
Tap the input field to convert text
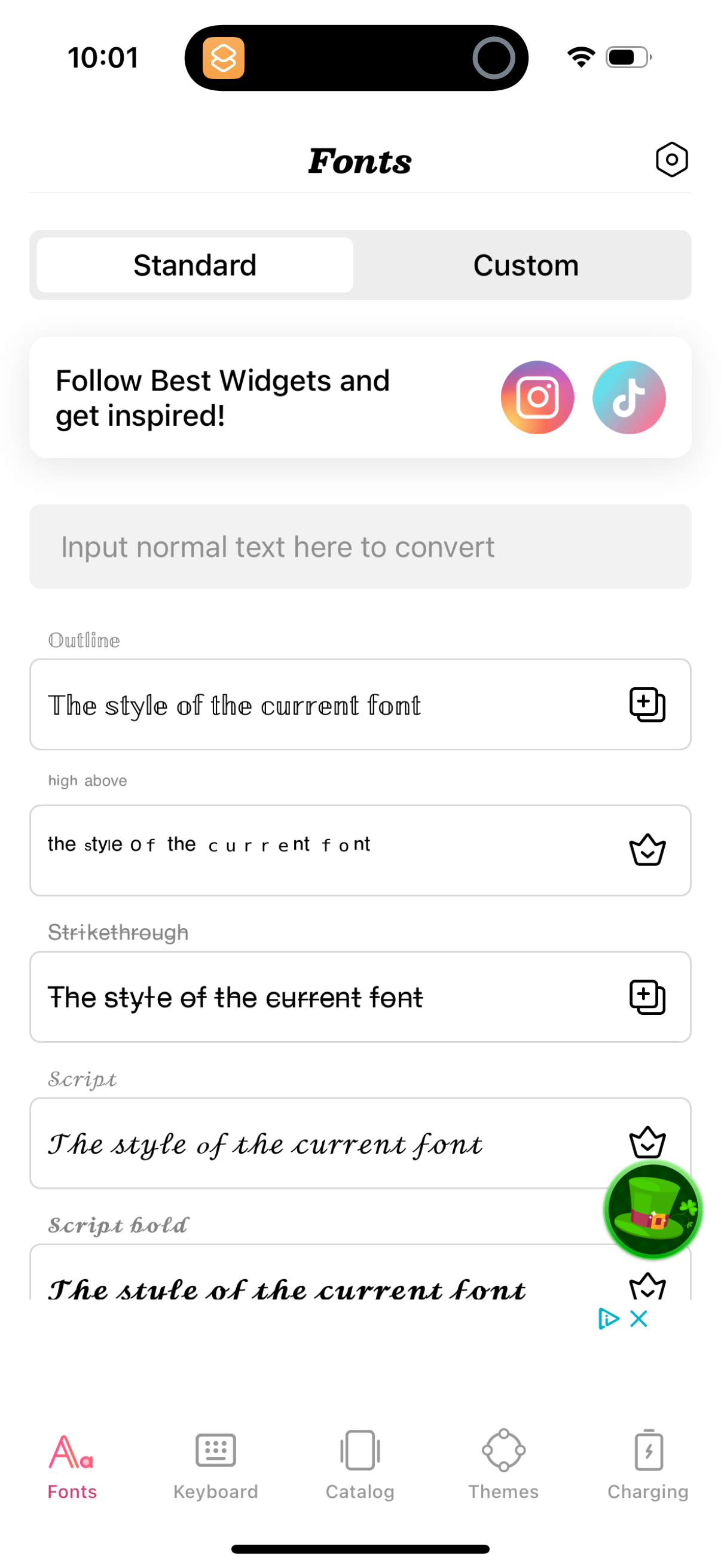click(359, 546)
